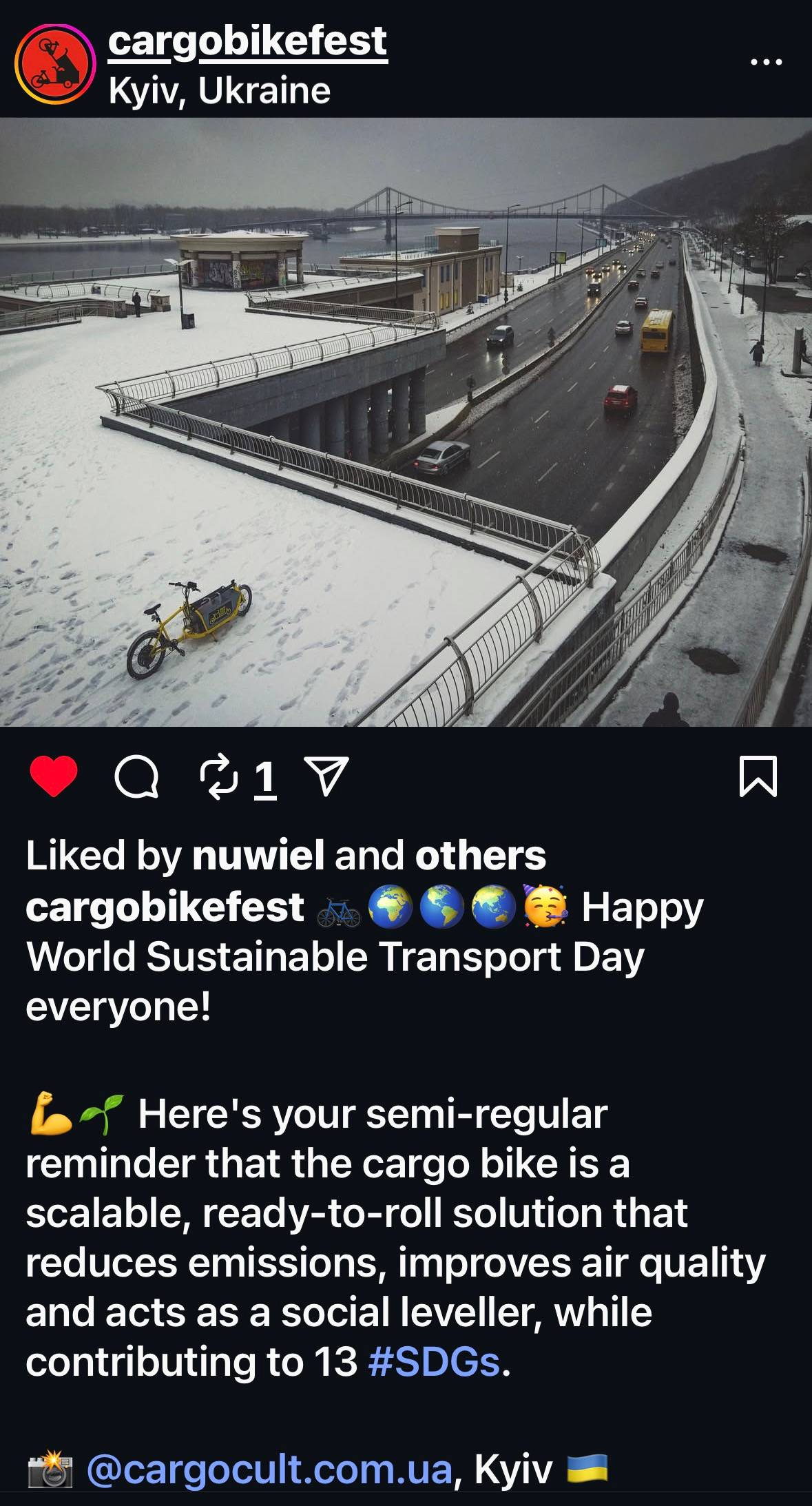
Task: Save the post with the bookmark icon
Action: coord(758,776)
